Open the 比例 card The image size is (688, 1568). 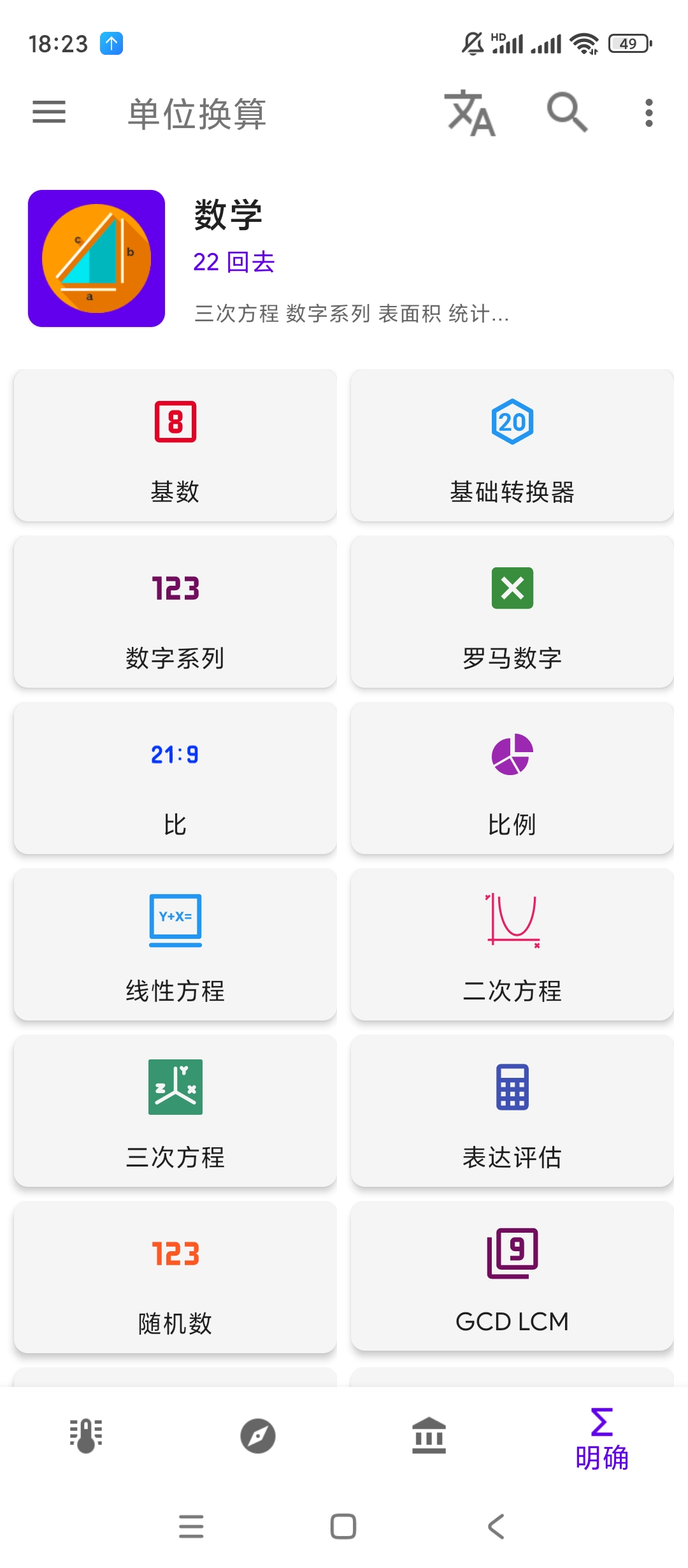512,779
